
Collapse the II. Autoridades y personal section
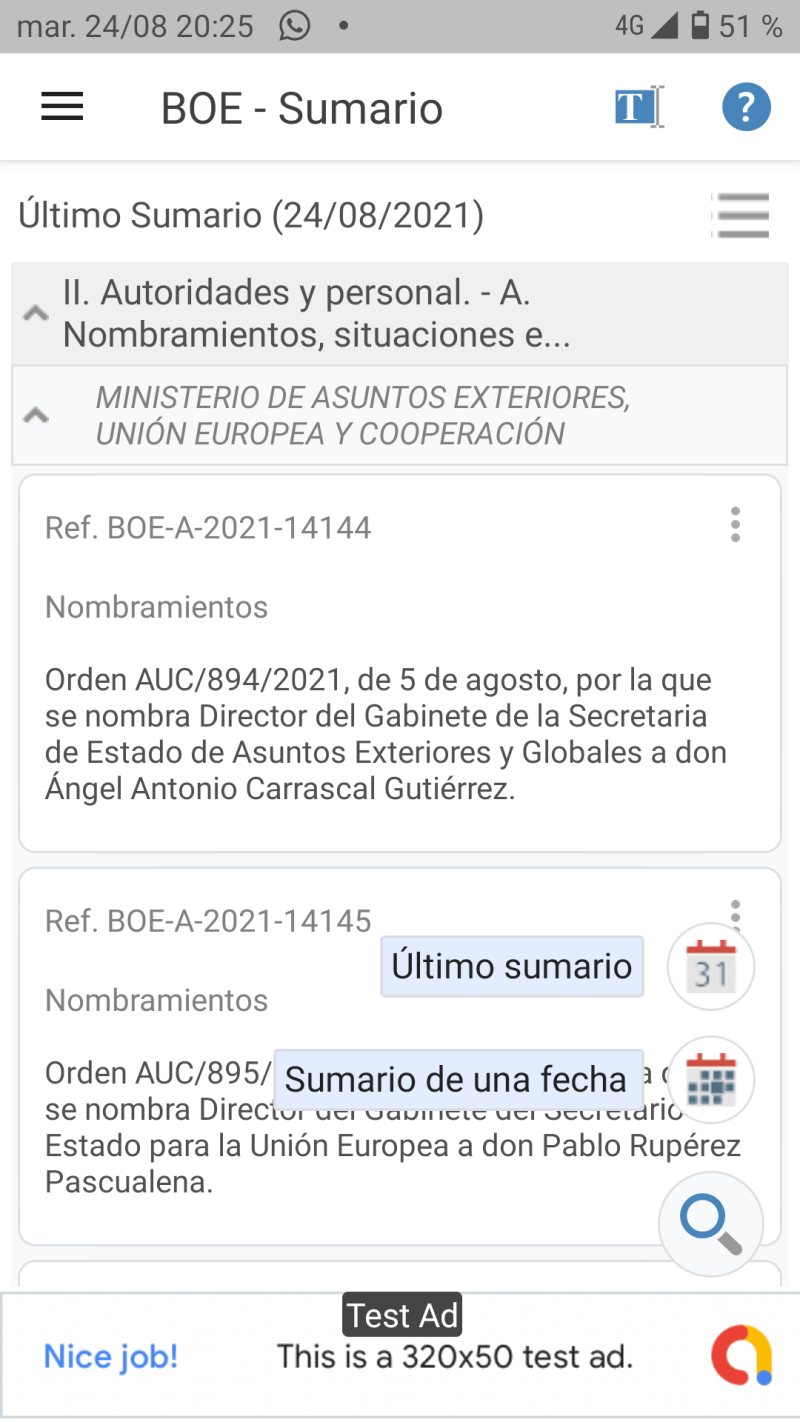tap(36, 314)
